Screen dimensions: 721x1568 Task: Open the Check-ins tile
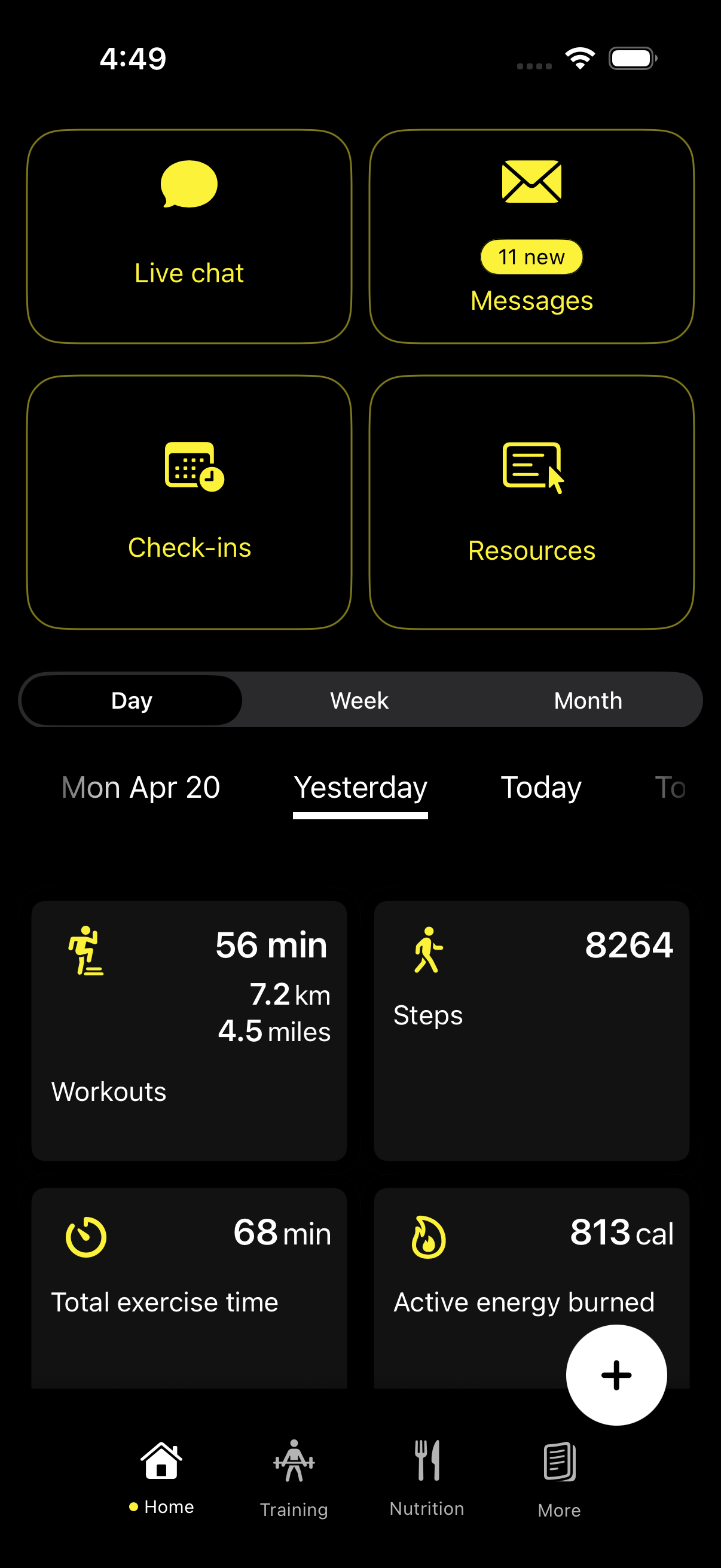[190, 502]
